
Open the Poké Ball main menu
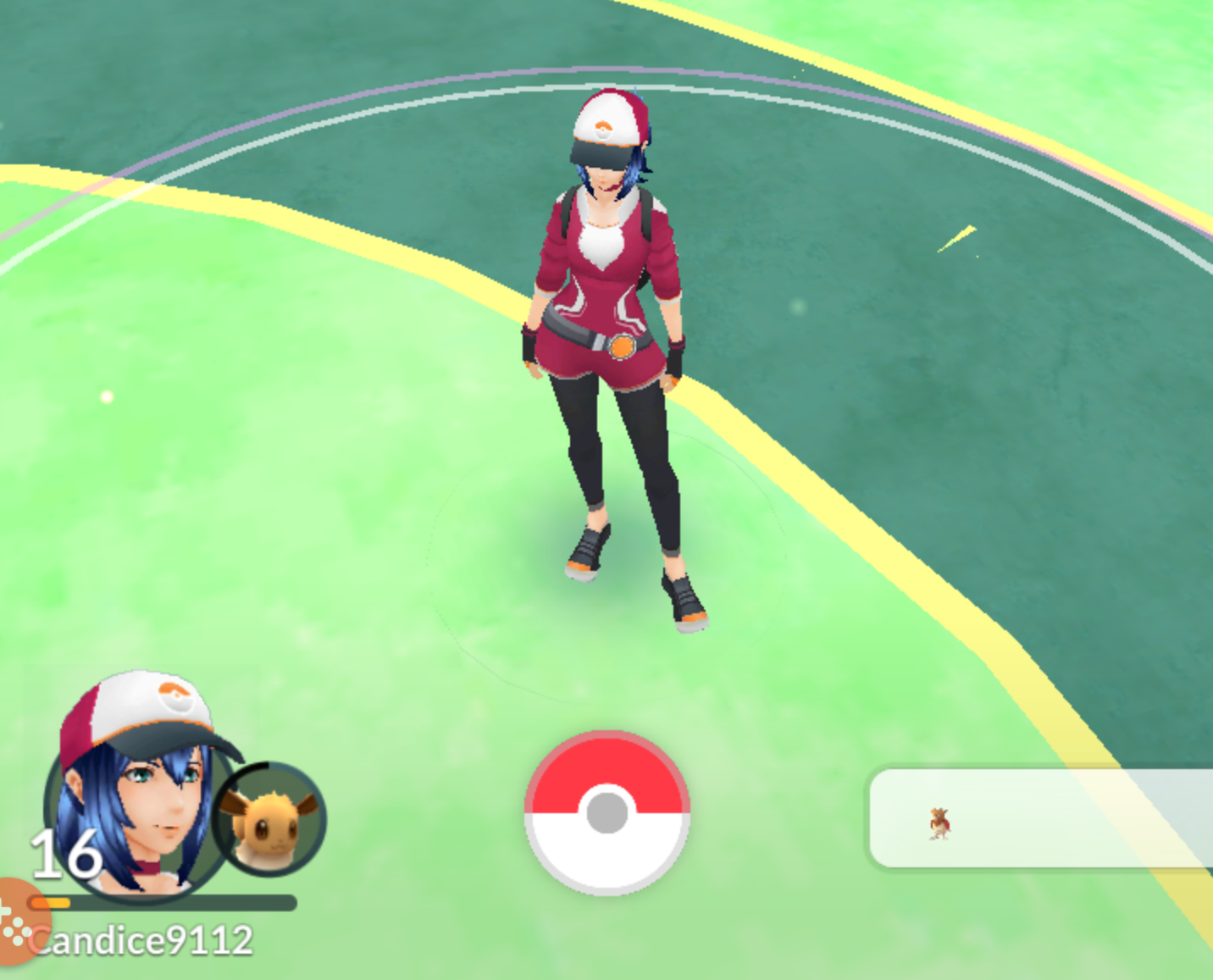coord(606,813)
